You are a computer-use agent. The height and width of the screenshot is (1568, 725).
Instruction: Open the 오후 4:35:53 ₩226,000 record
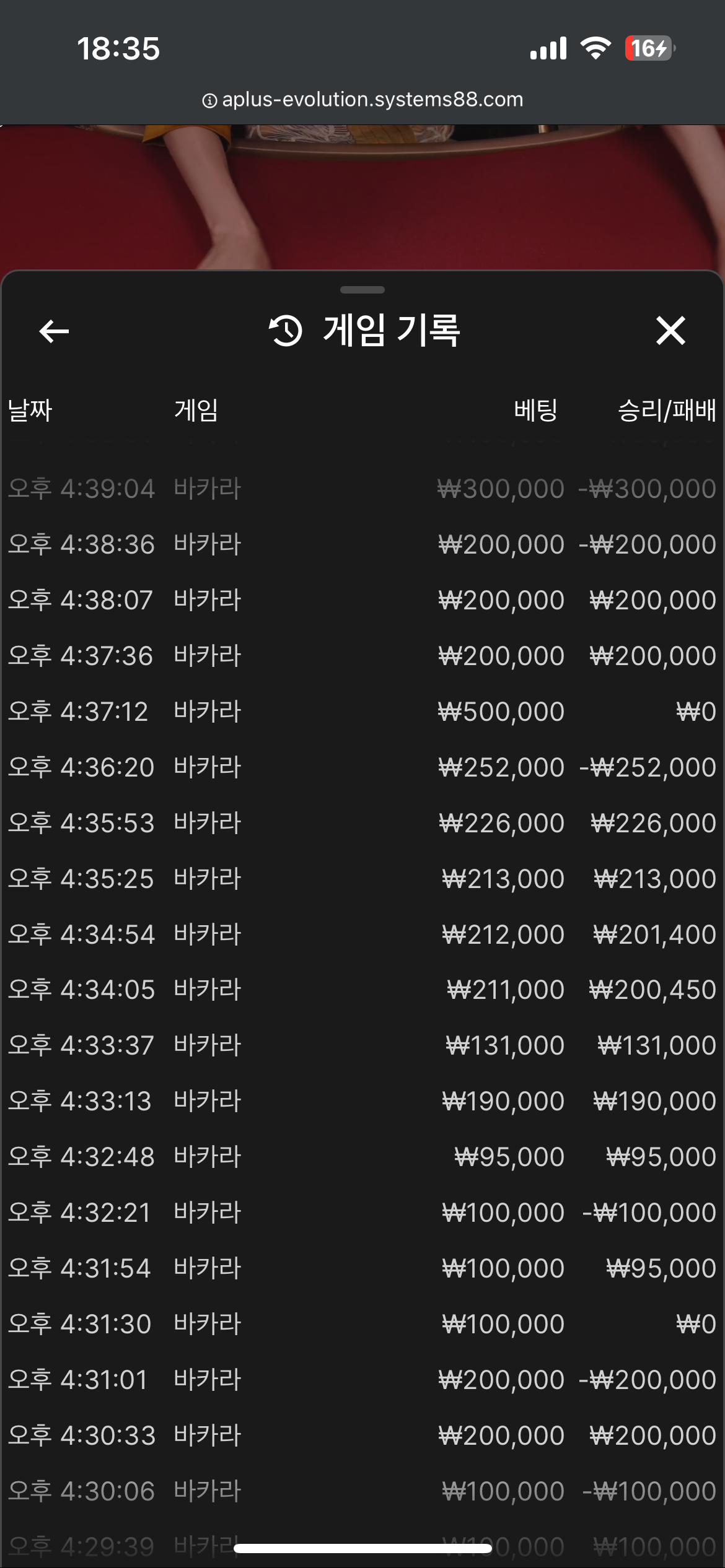[362, 823]
